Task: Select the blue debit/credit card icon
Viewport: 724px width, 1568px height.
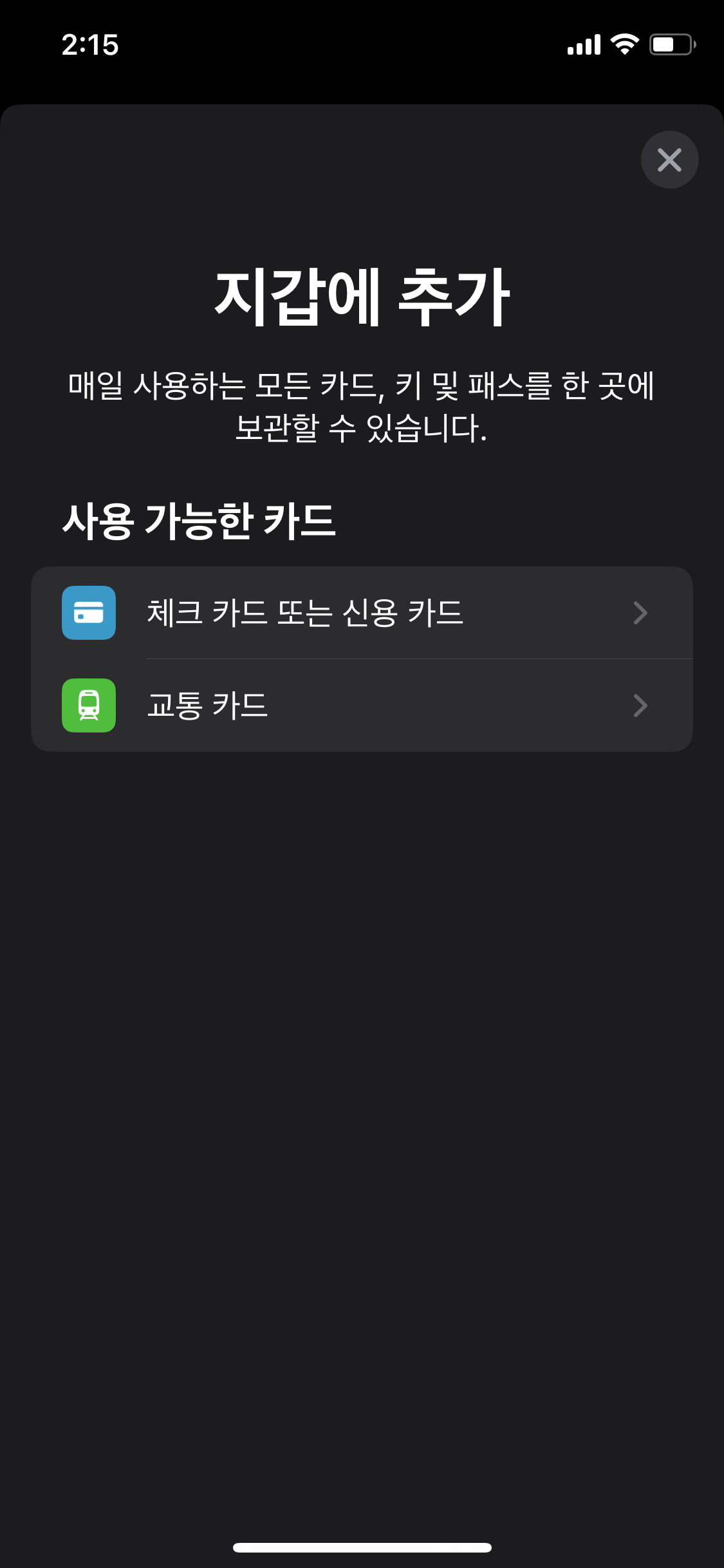Action: click(x=88, y=612)
